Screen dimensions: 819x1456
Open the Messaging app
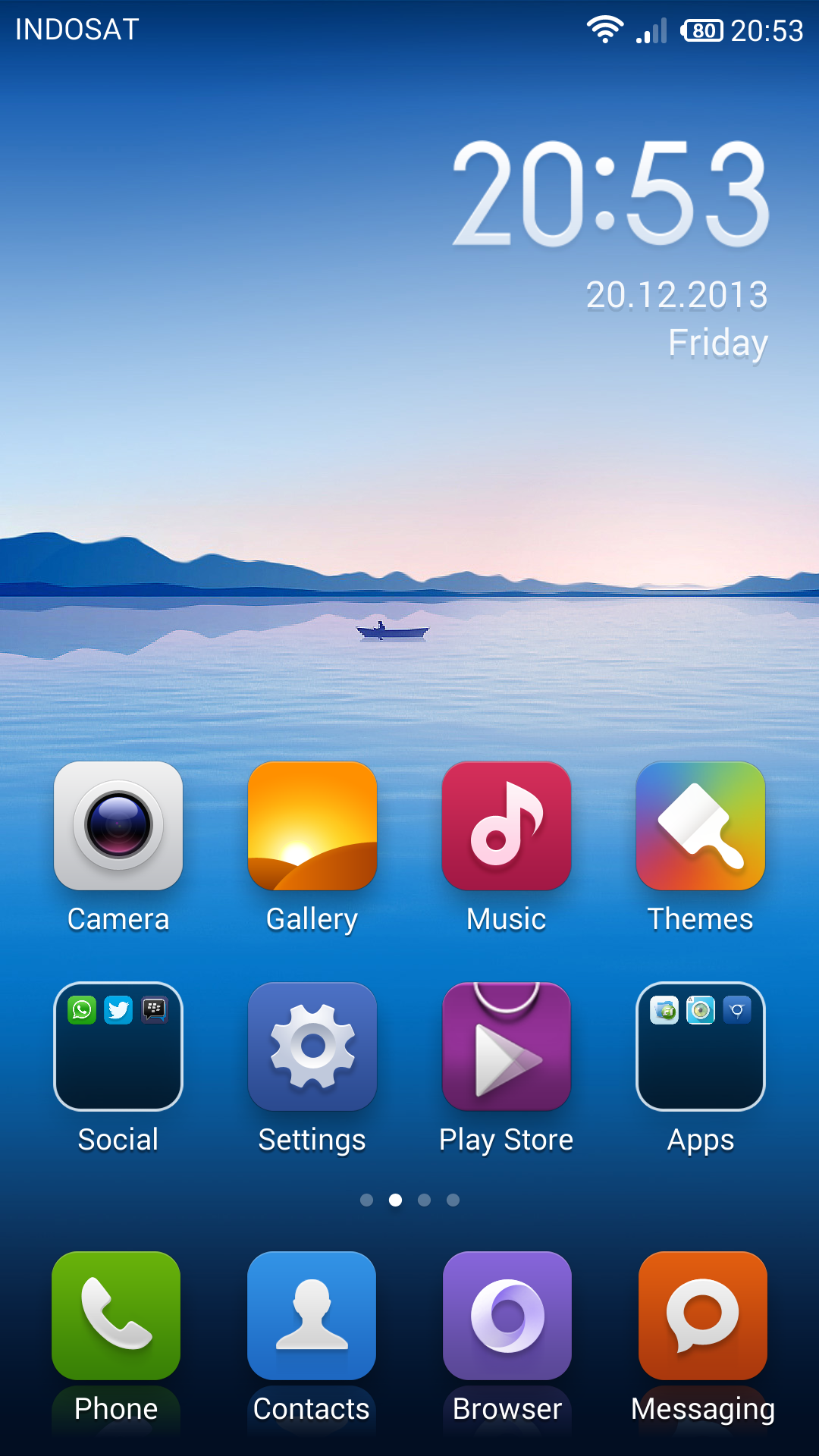pyautogui.click(x=703, y=1316)
